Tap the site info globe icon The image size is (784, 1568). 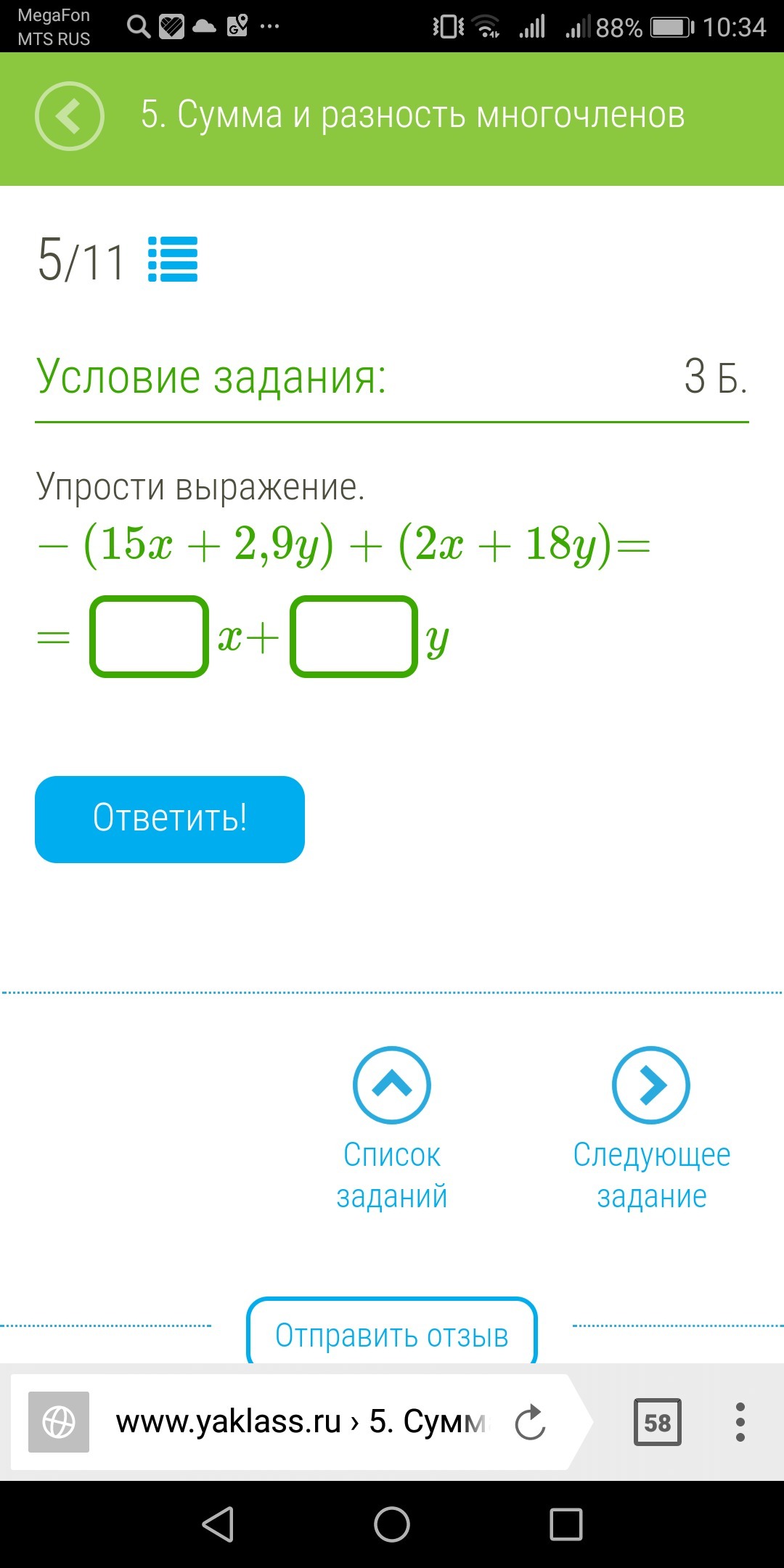[x=59, y=1422]
